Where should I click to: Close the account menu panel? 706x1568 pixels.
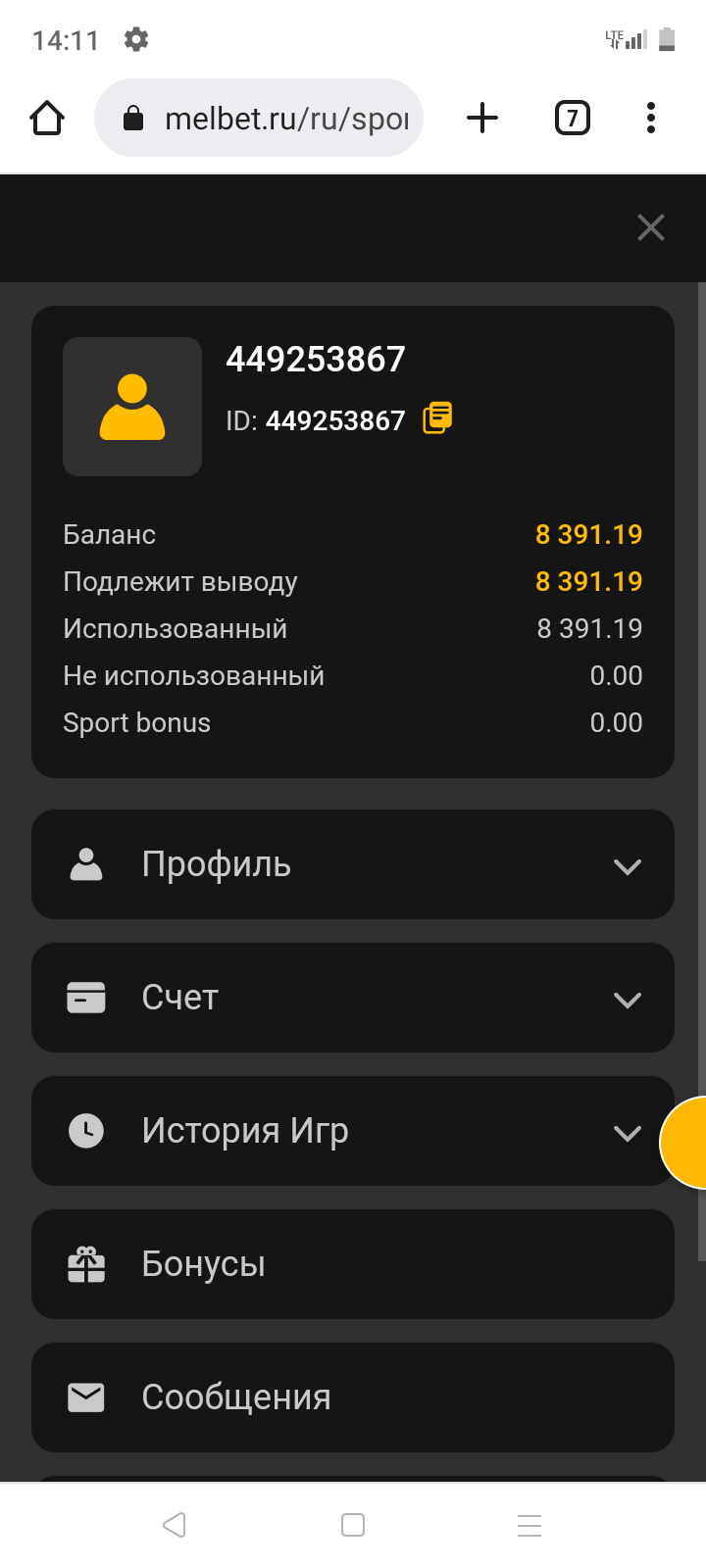pos(650,227)
